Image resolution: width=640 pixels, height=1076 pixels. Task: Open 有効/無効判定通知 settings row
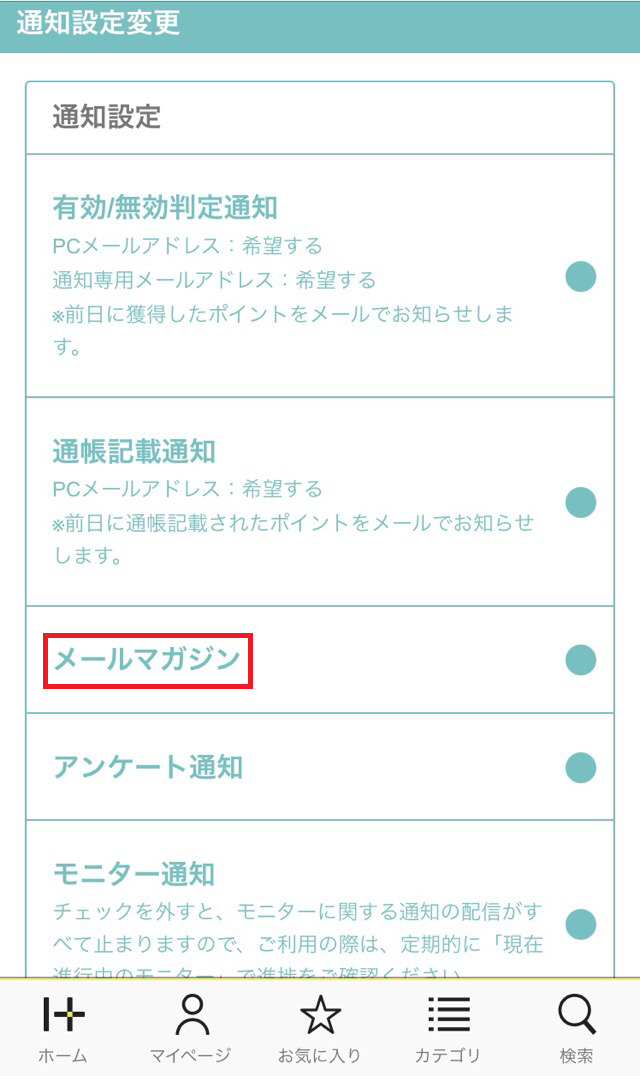pyautogui.click(x=320, y=276)
